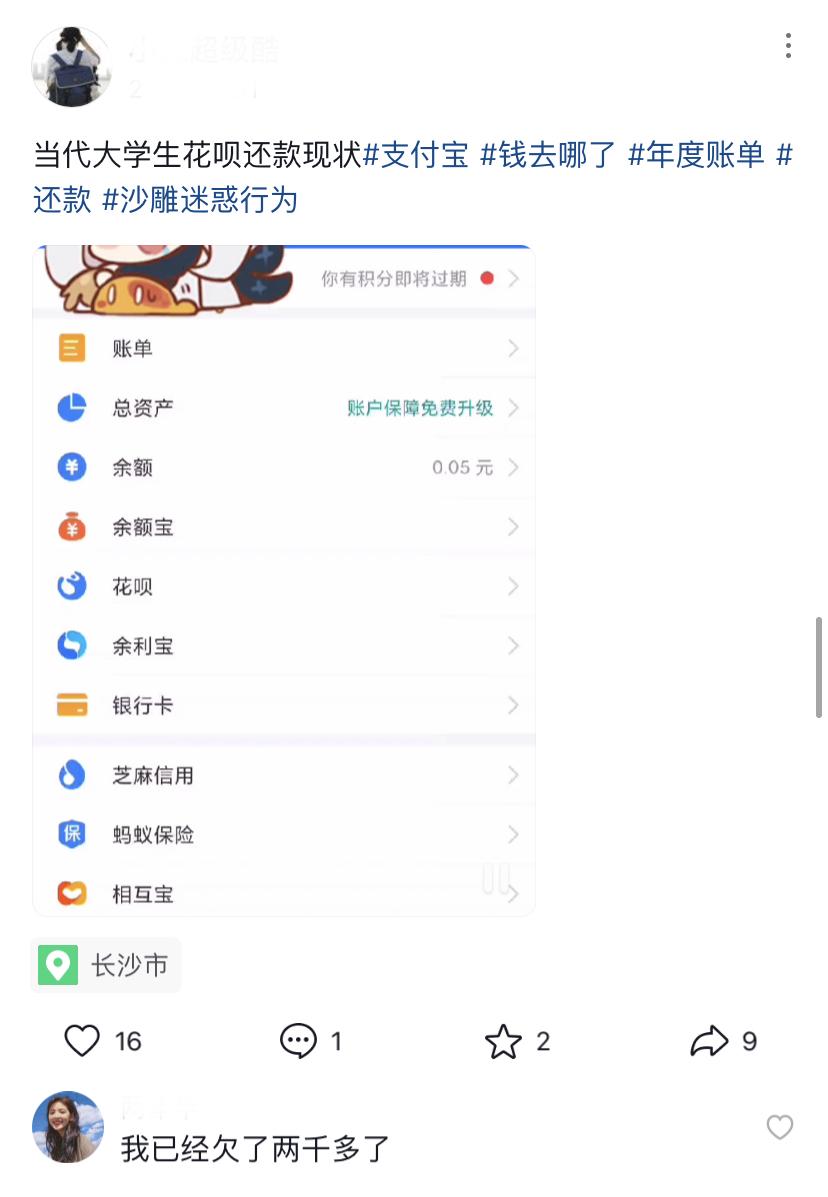
Task: Select the 总资产 pie chart icon
Action: click(70, 408)
